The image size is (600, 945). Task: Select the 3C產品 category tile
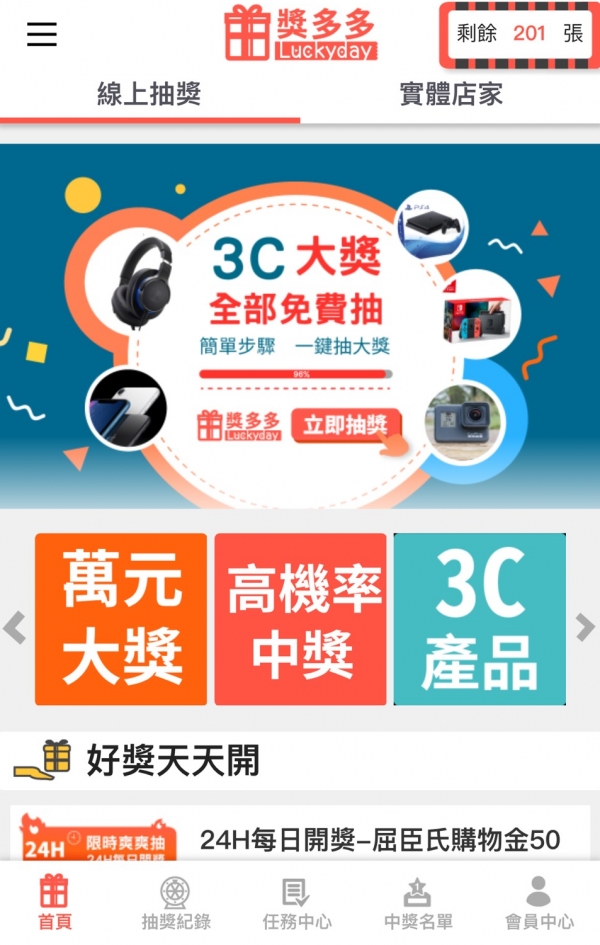(479, 619)
